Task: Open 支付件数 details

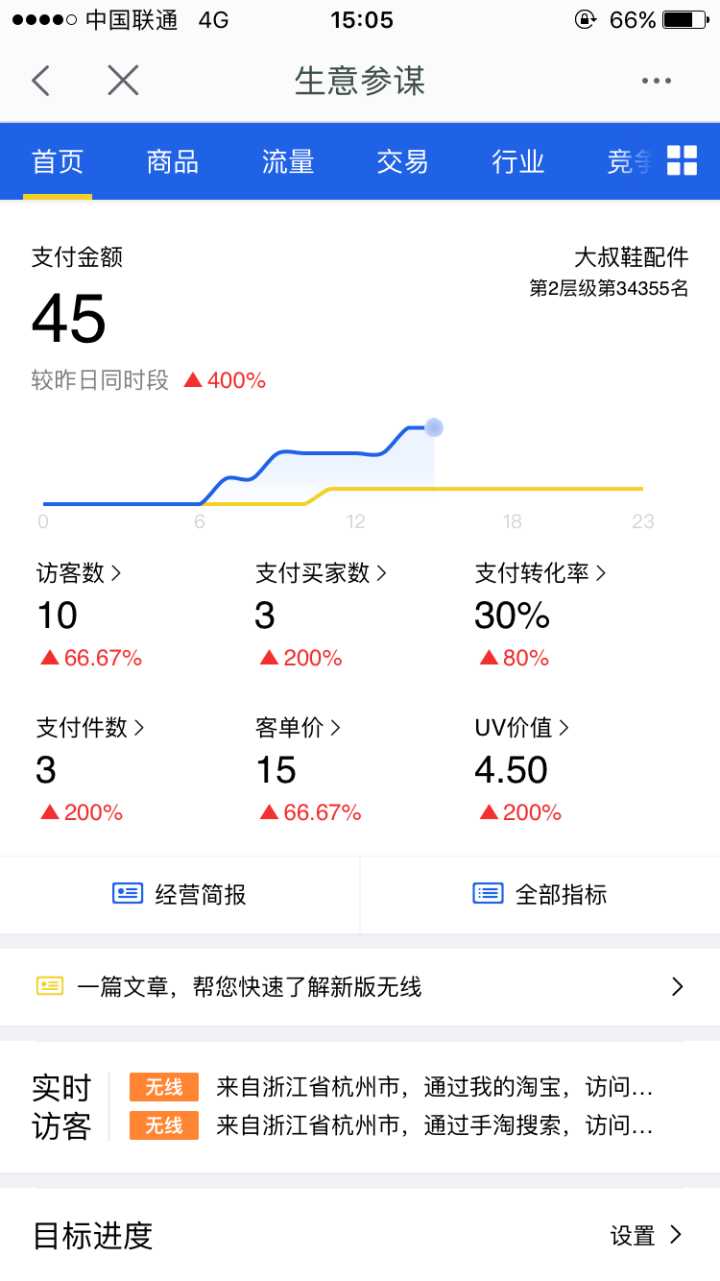Action: coord(91,728)
